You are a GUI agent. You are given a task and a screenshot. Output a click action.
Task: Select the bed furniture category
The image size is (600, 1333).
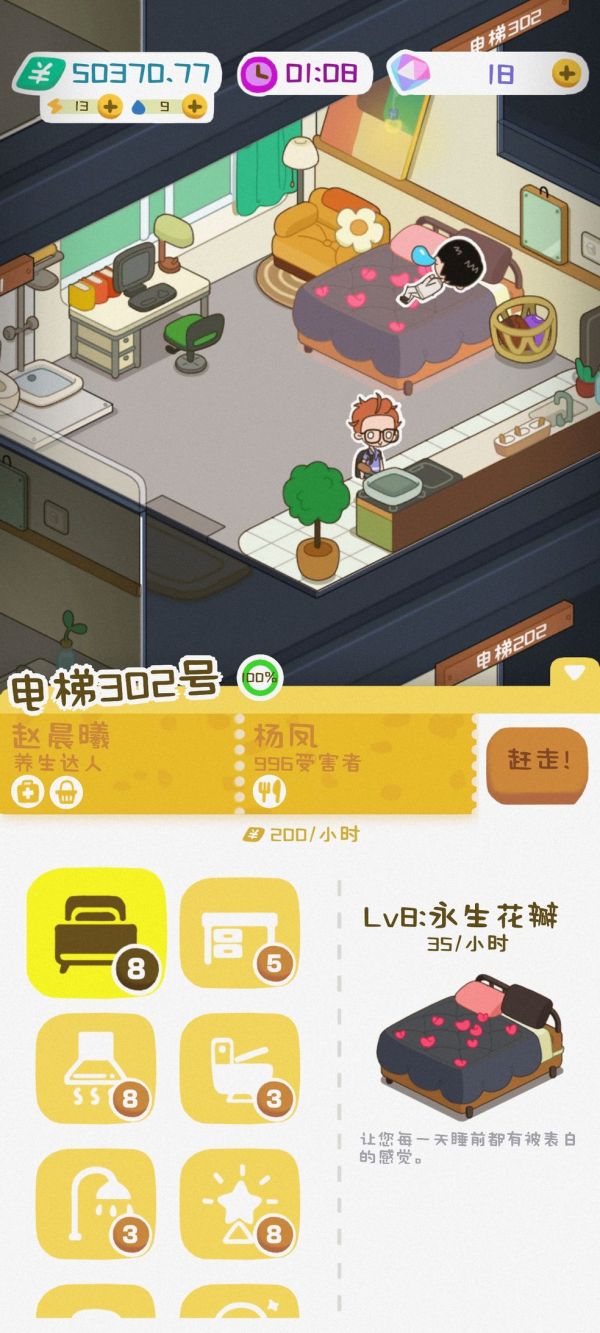coord(97,932)
